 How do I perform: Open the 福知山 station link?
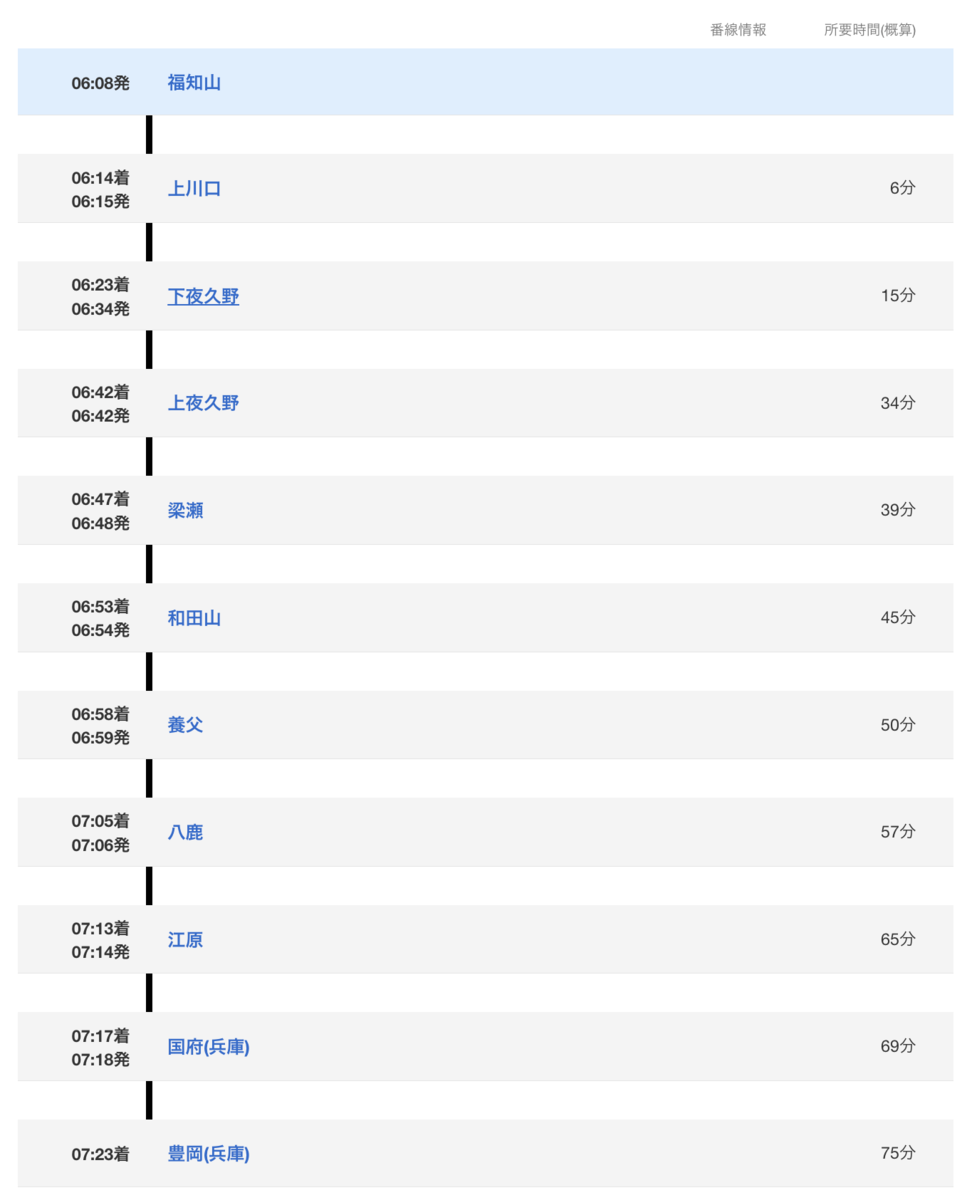[194, 83]
